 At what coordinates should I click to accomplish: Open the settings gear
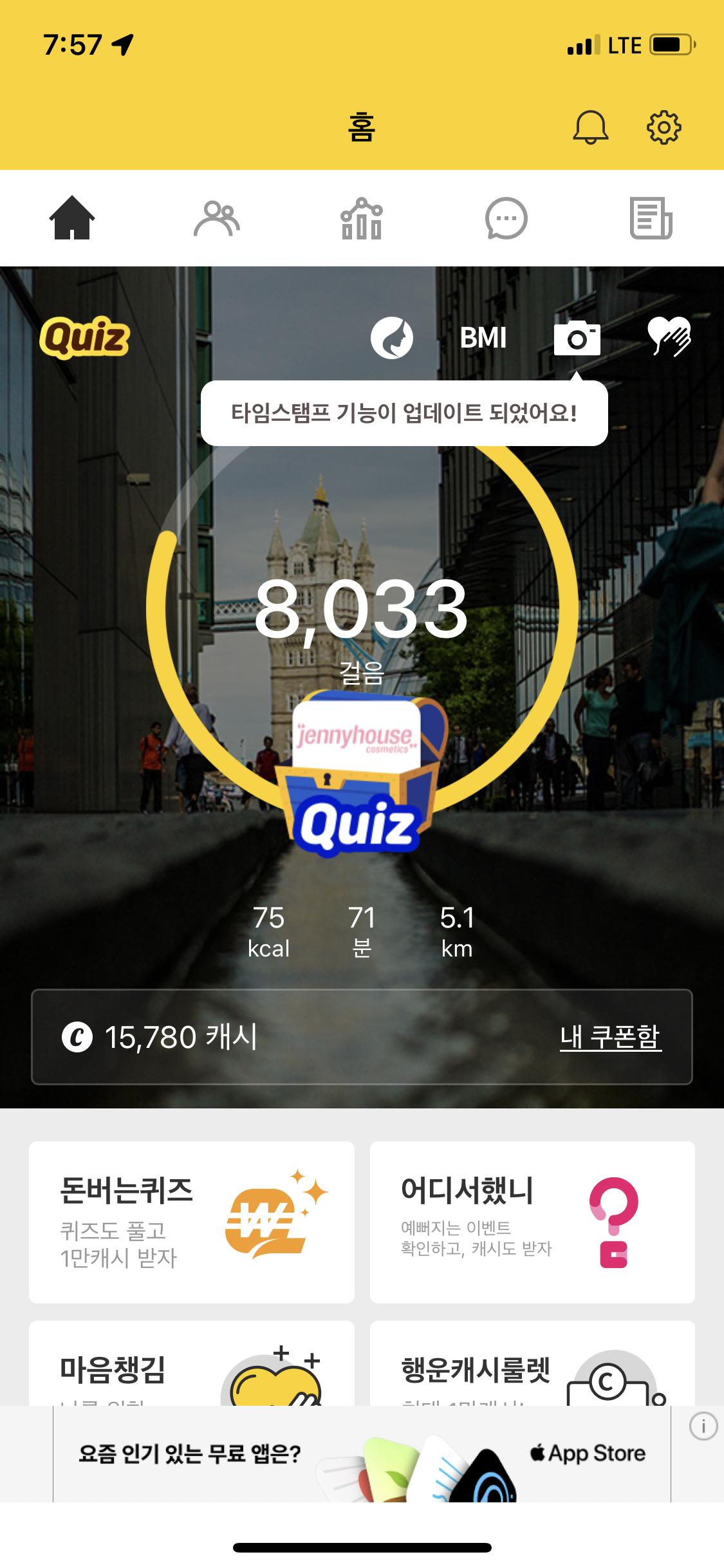(664, 127)
